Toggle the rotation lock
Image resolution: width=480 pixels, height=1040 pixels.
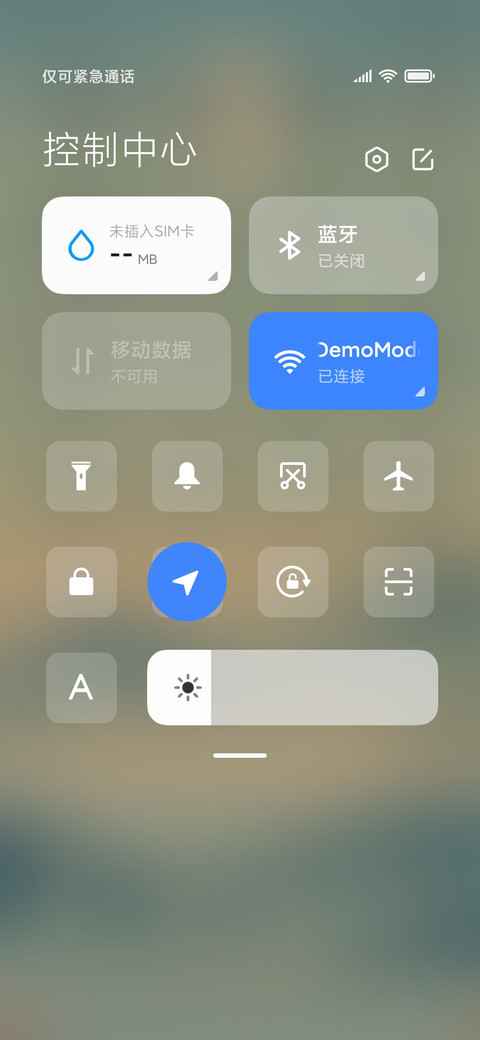293,582
